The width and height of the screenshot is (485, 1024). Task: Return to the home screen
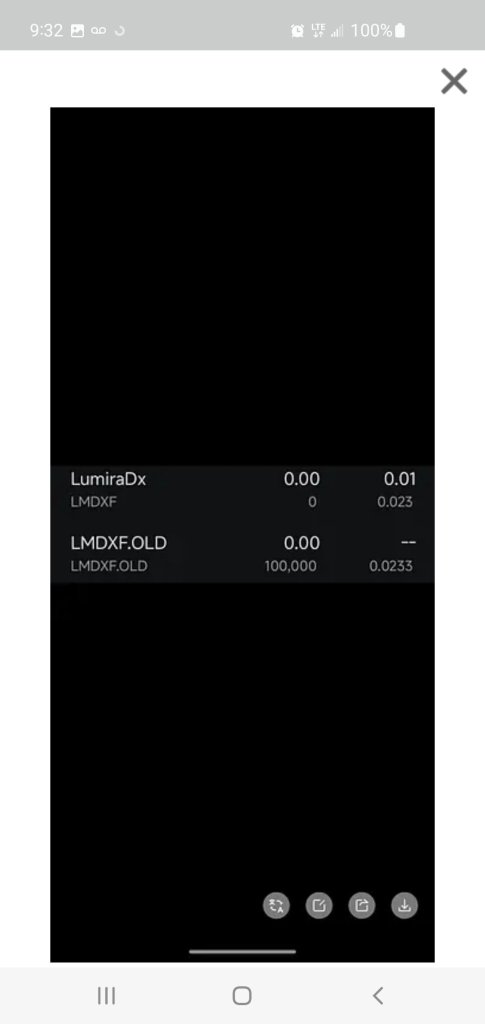[x=242, y=995]
